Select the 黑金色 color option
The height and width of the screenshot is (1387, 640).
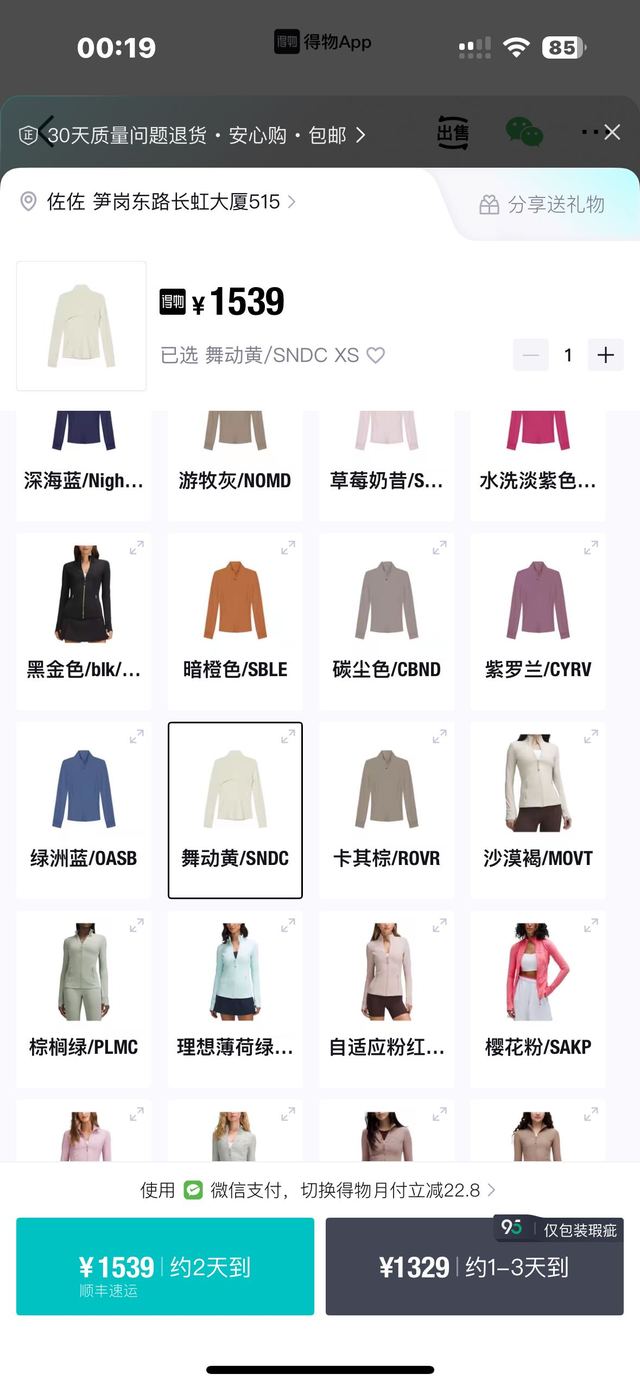click(84, 611)
